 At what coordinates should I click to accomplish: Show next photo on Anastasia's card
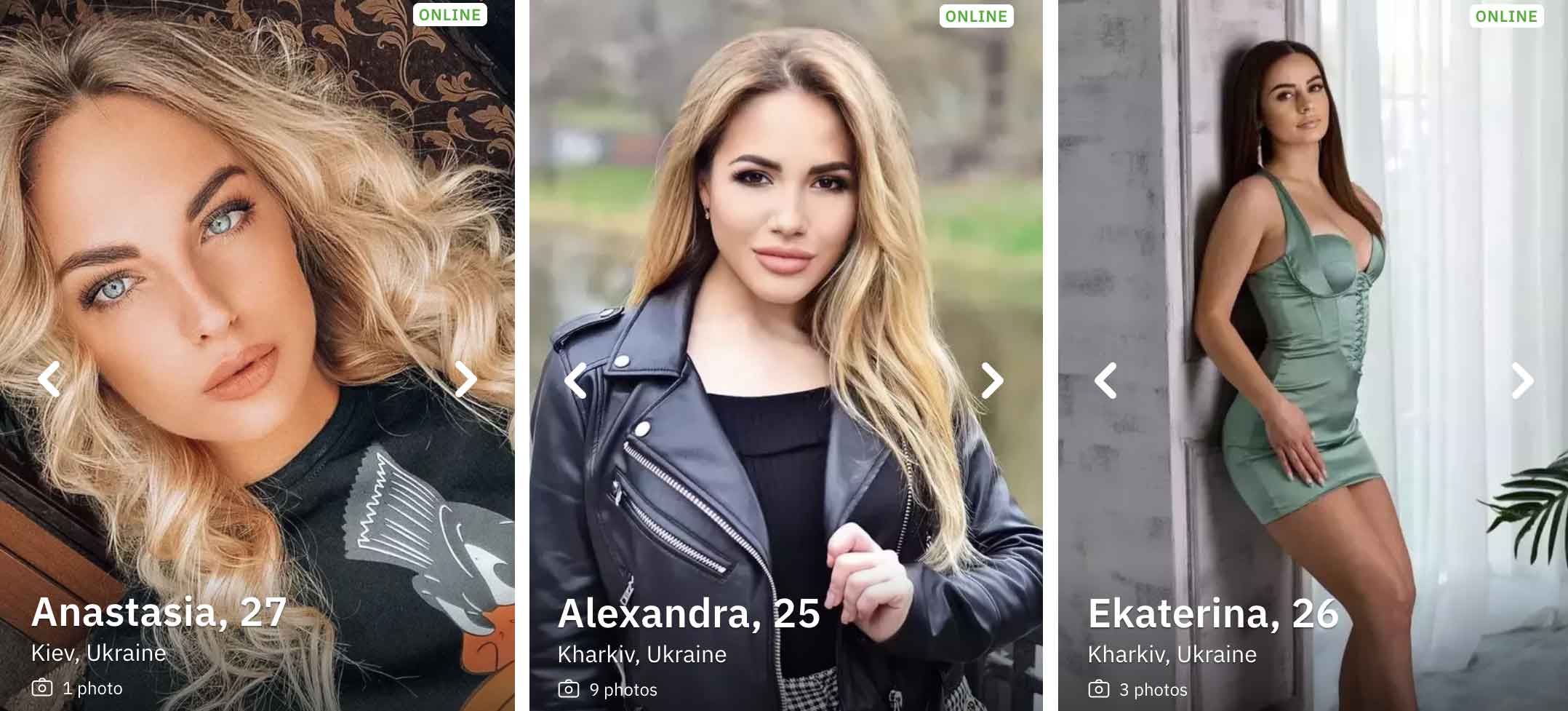pos(466,379)
